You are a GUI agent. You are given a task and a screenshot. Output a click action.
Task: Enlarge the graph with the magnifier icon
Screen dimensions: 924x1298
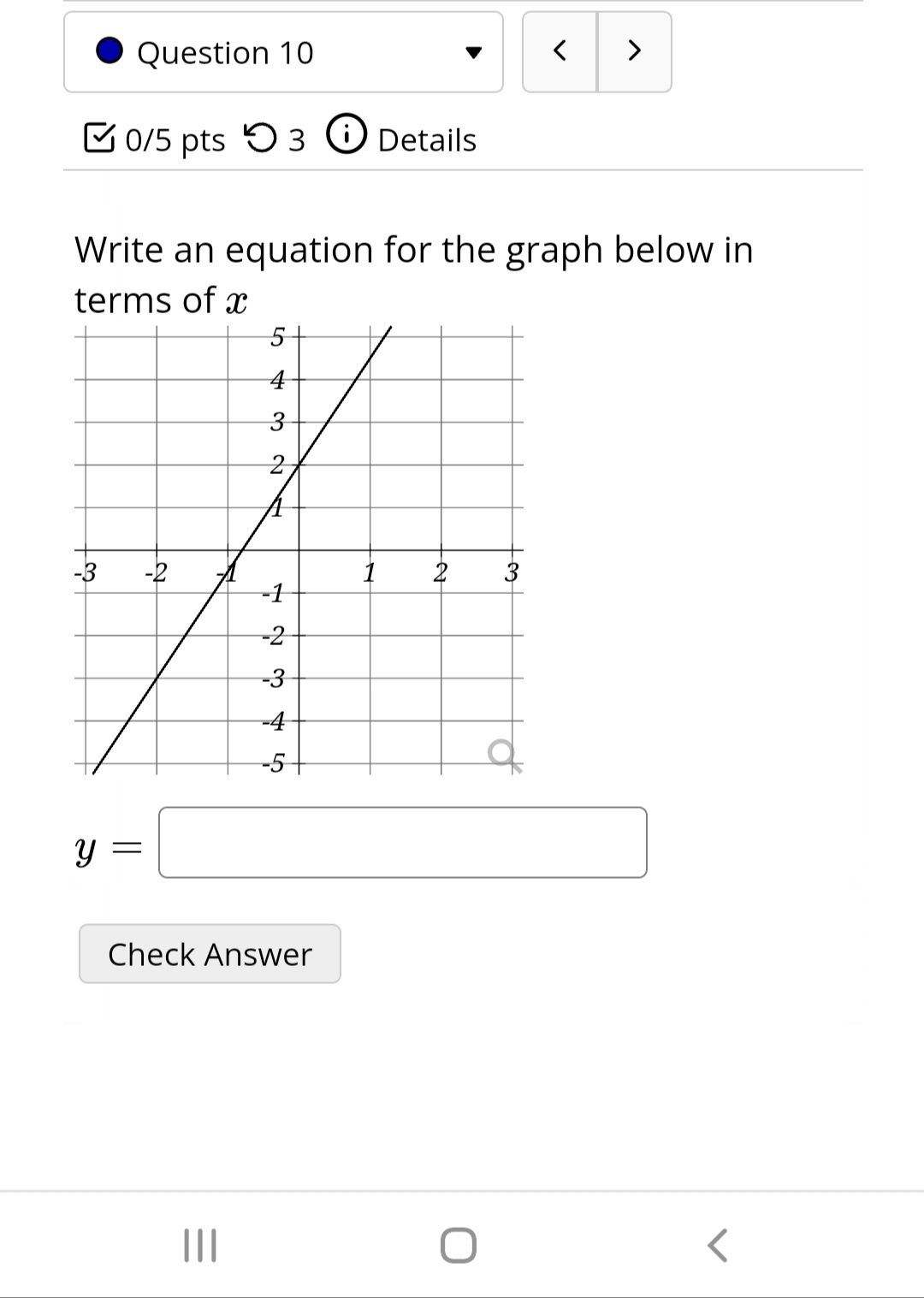pyautogui.click(x=502, y=755)
